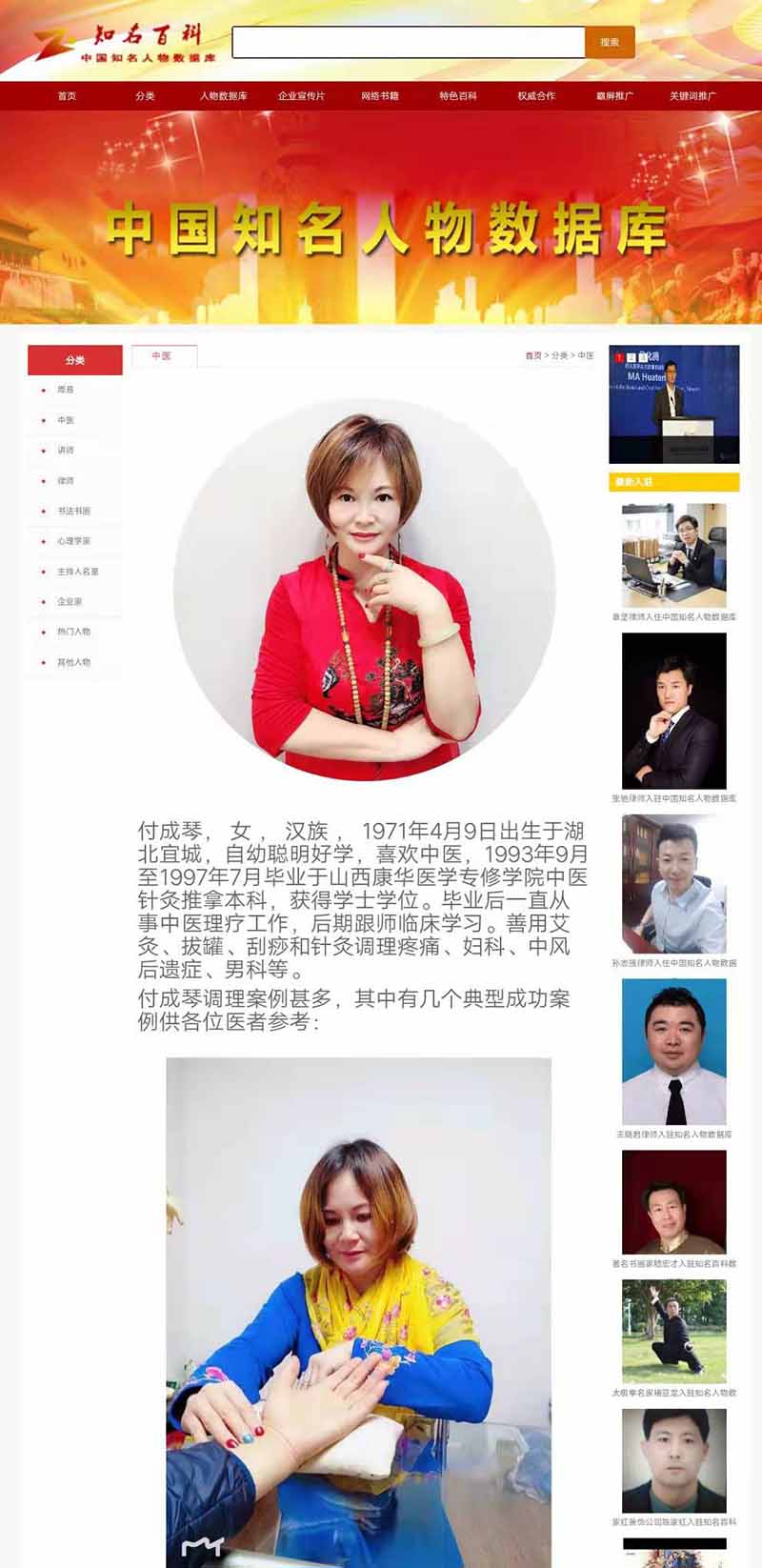The height and width of the screenshot is (1568, 762).
Task: Tap the orange 搜索 button
Action: pyautogui.click(x=610, y=42)
